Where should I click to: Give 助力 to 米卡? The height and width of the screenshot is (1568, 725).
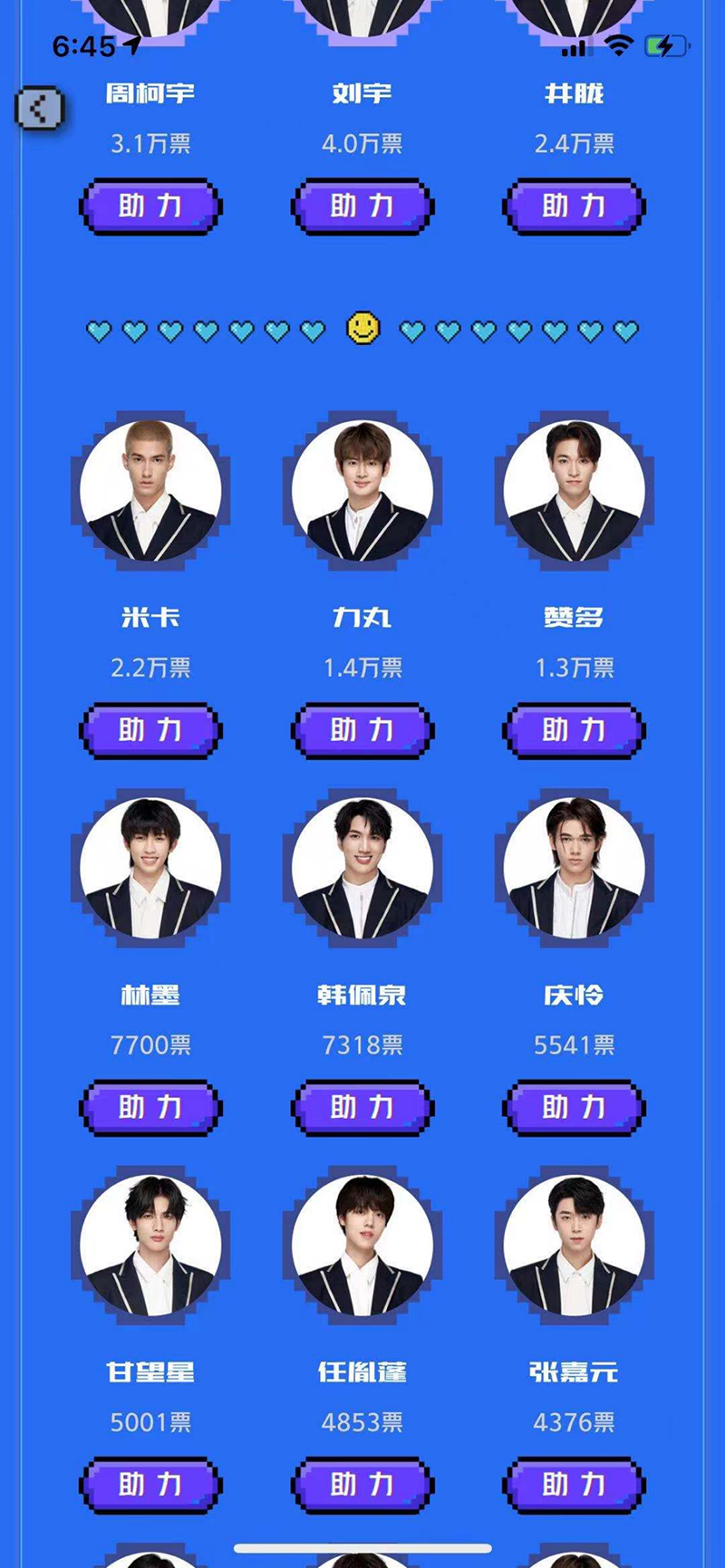pos(150,730)
